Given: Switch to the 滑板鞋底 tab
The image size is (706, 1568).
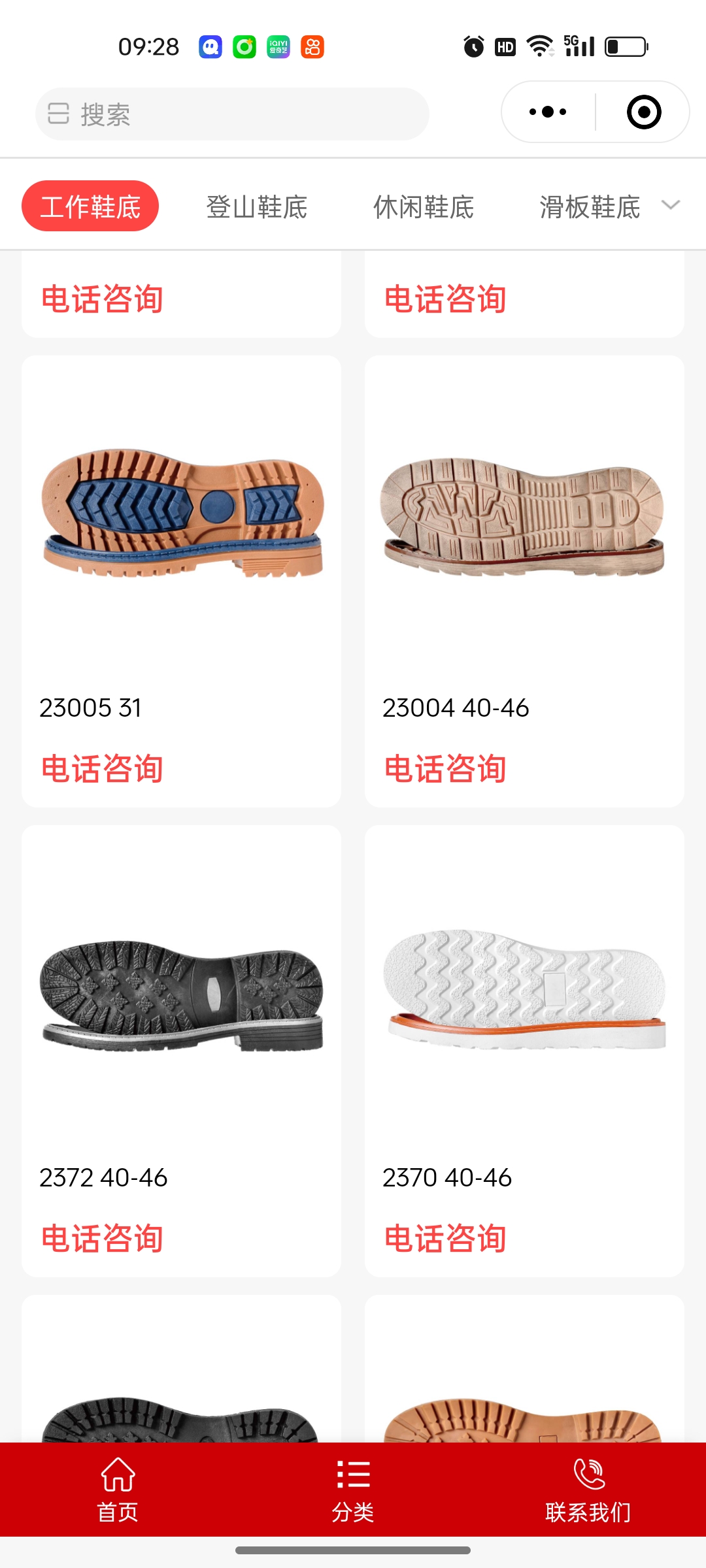Looking at the screenshot, I should 589,207.
